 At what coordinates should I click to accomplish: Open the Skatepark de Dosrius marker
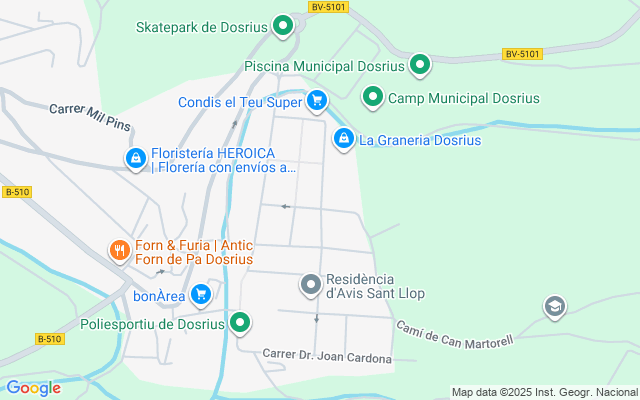pos(283,26)
